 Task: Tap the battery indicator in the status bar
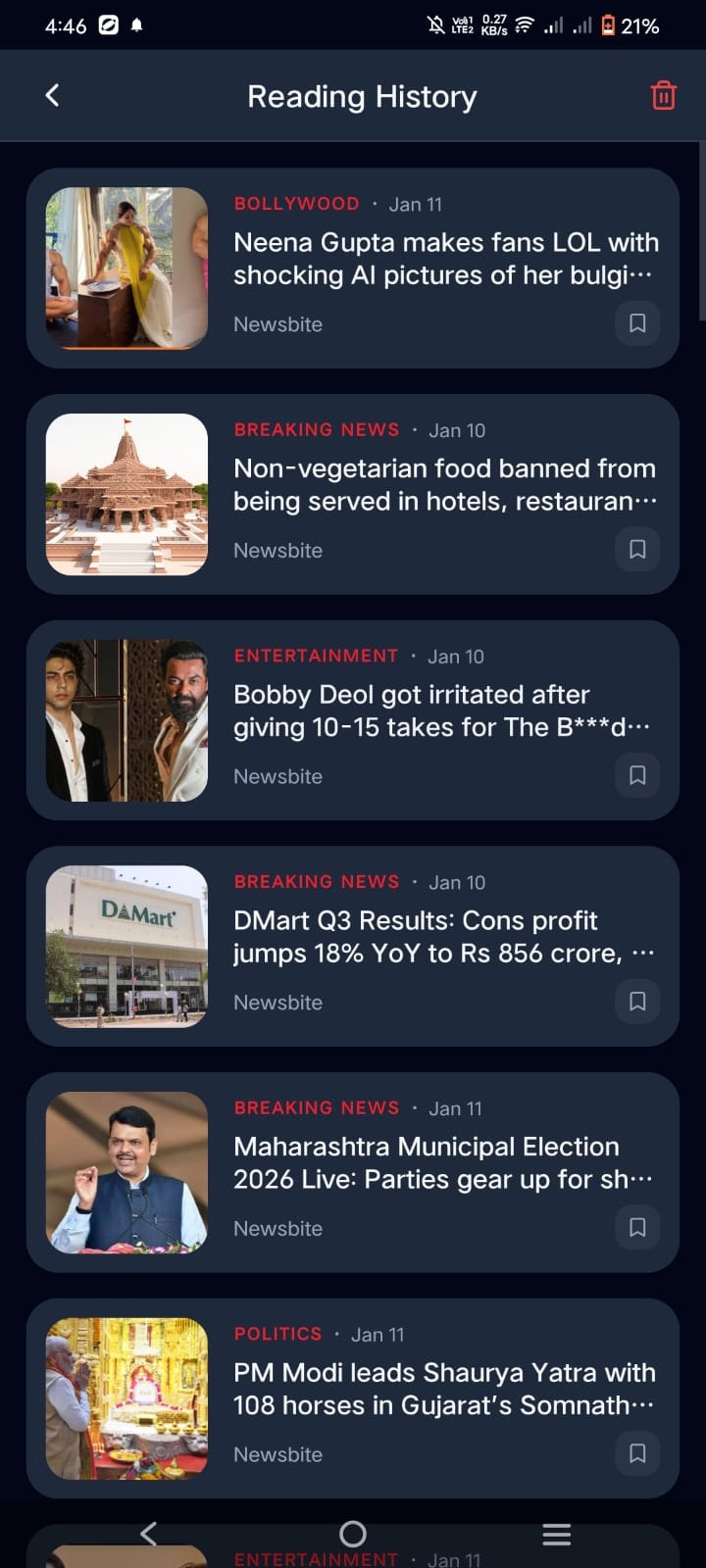610,24
